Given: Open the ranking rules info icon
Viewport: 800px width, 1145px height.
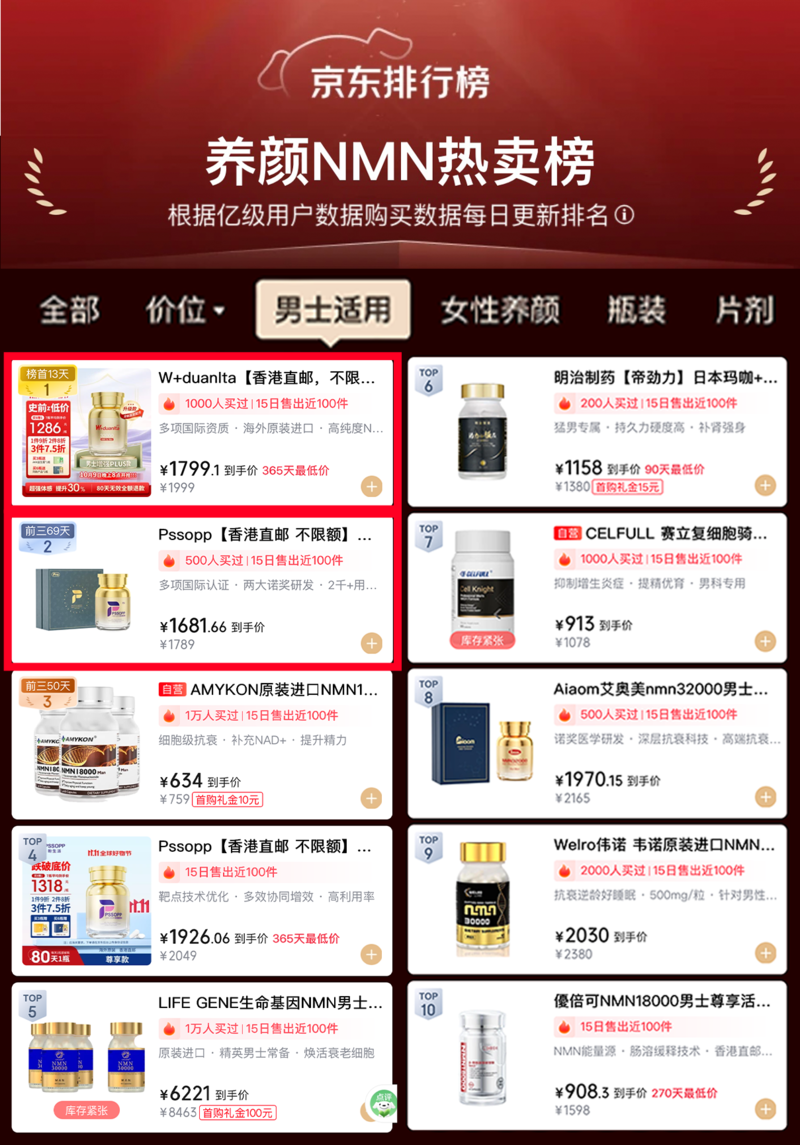Looking at the screenshot, I should click(x=625, y=215).
